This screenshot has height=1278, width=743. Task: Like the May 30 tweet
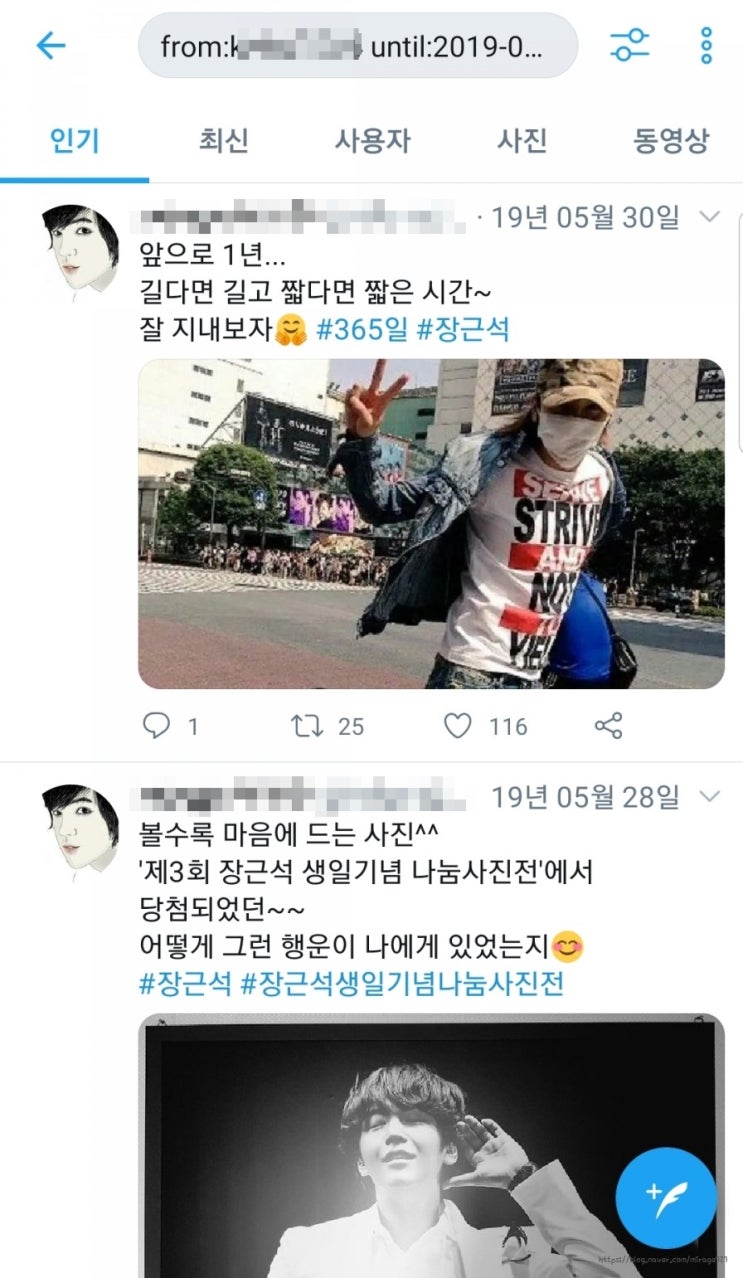coord(460,727)
